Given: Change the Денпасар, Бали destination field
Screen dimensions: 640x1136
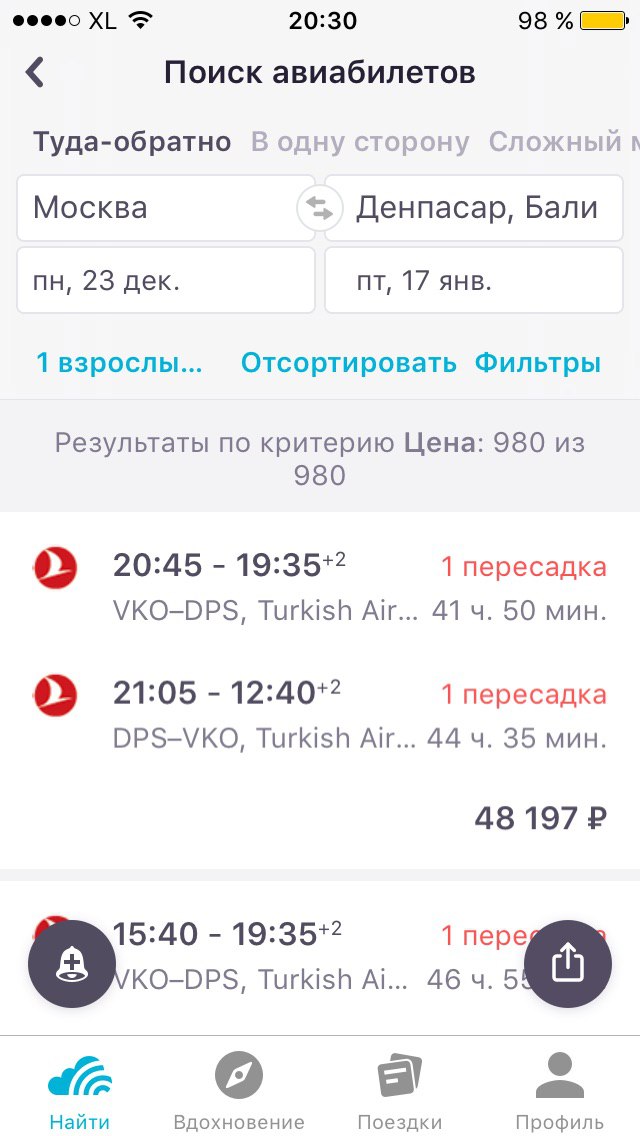Looking at the screenshot, I should (x=473, y=208).
